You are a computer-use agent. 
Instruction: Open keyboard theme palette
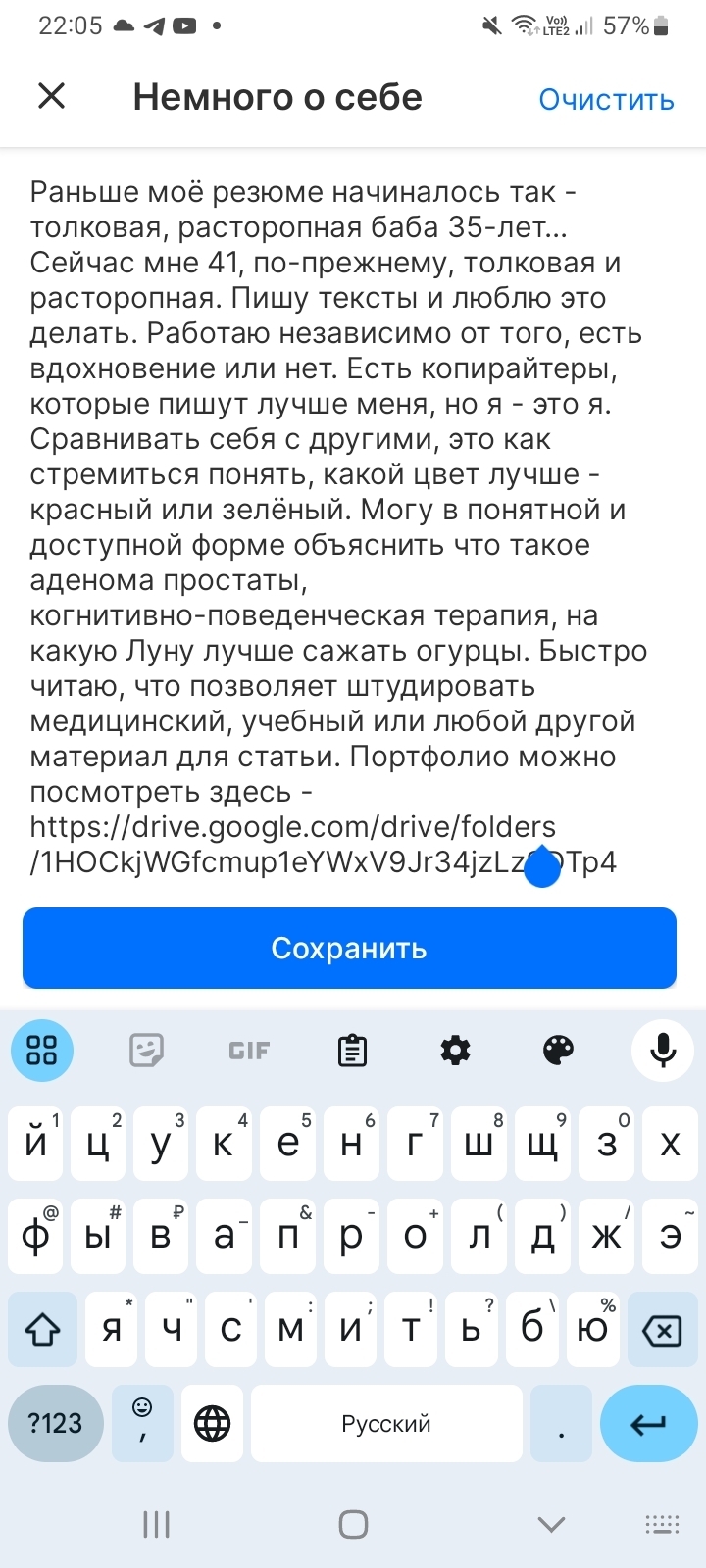click(558, 1051)
